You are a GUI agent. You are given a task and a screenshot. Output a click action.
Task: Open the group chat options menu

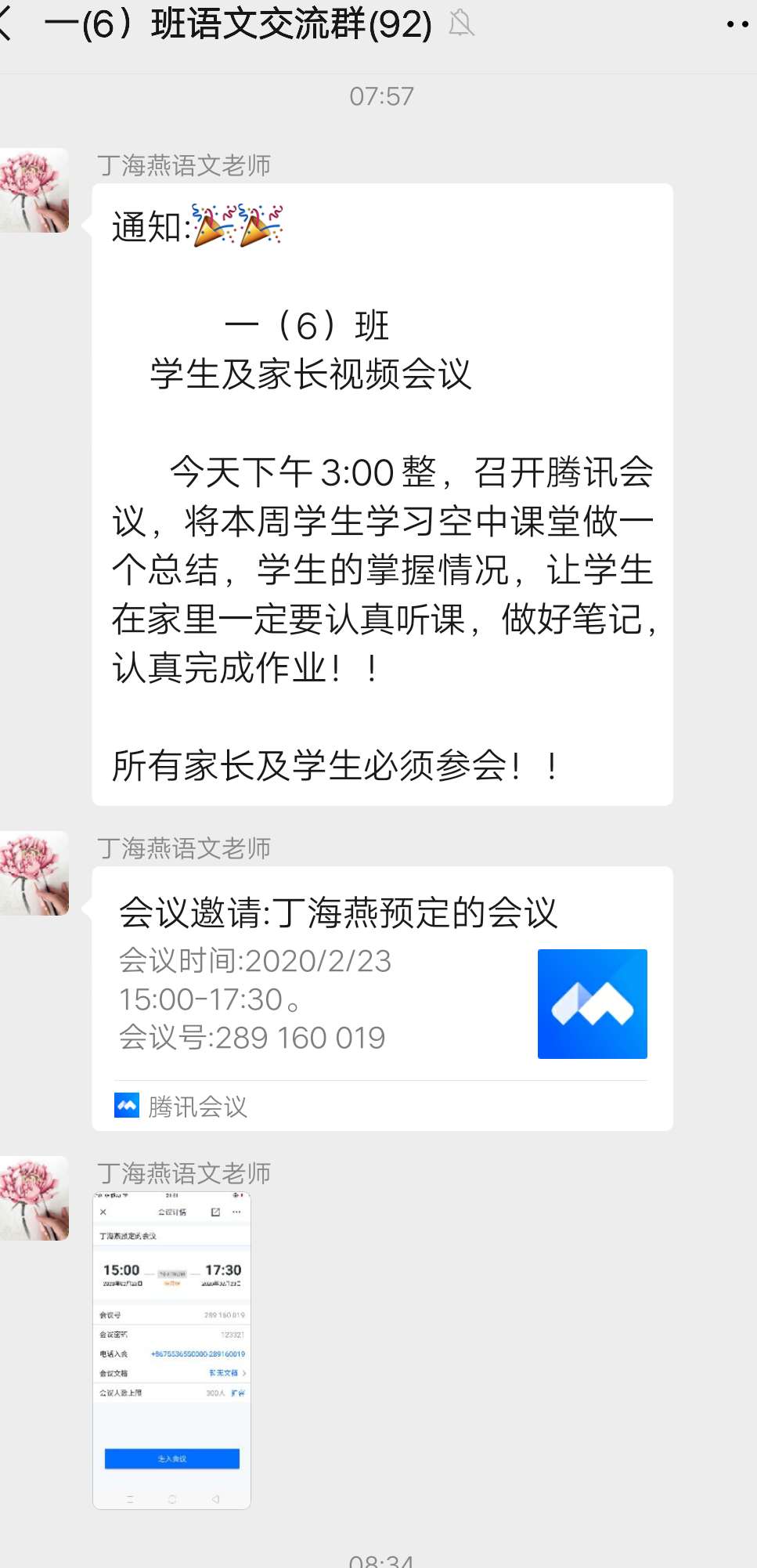tap(737, 24)
